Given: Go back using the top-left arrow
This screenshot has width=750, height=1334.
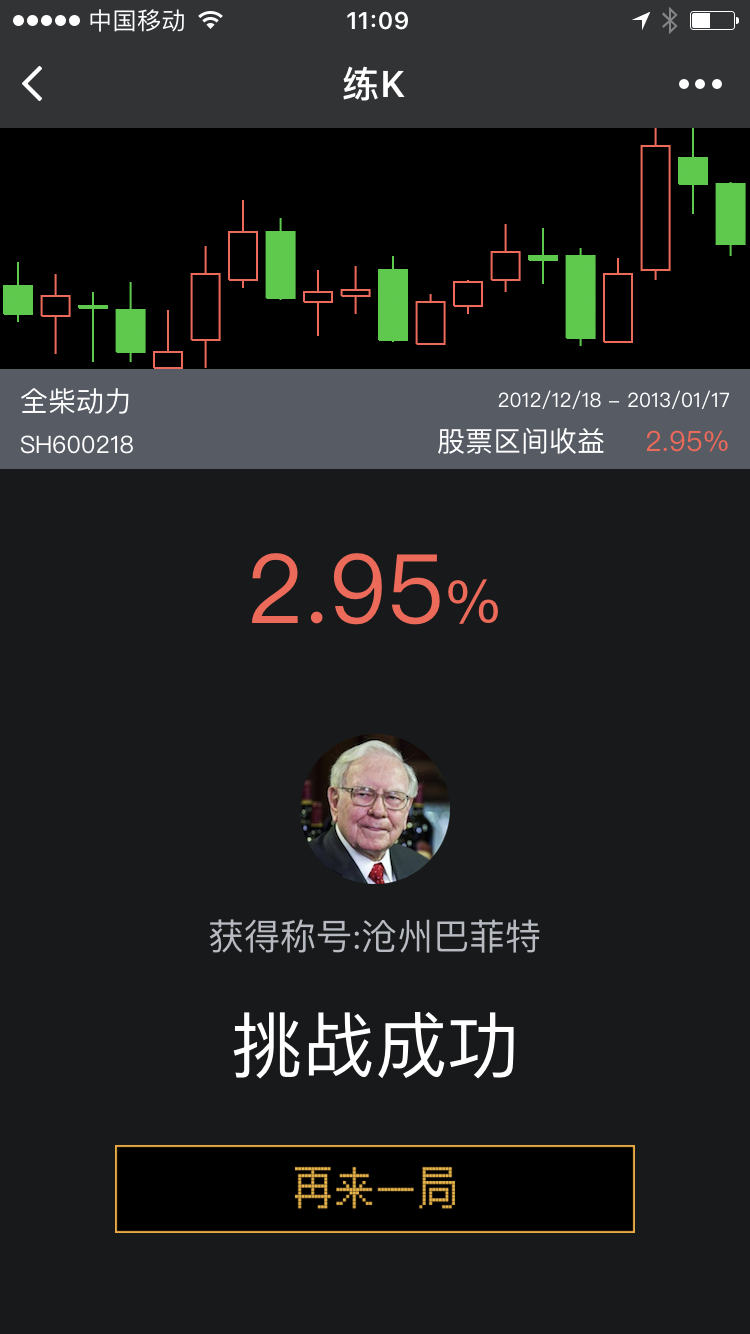Looking at the screenshot, I should click(33, 84).
